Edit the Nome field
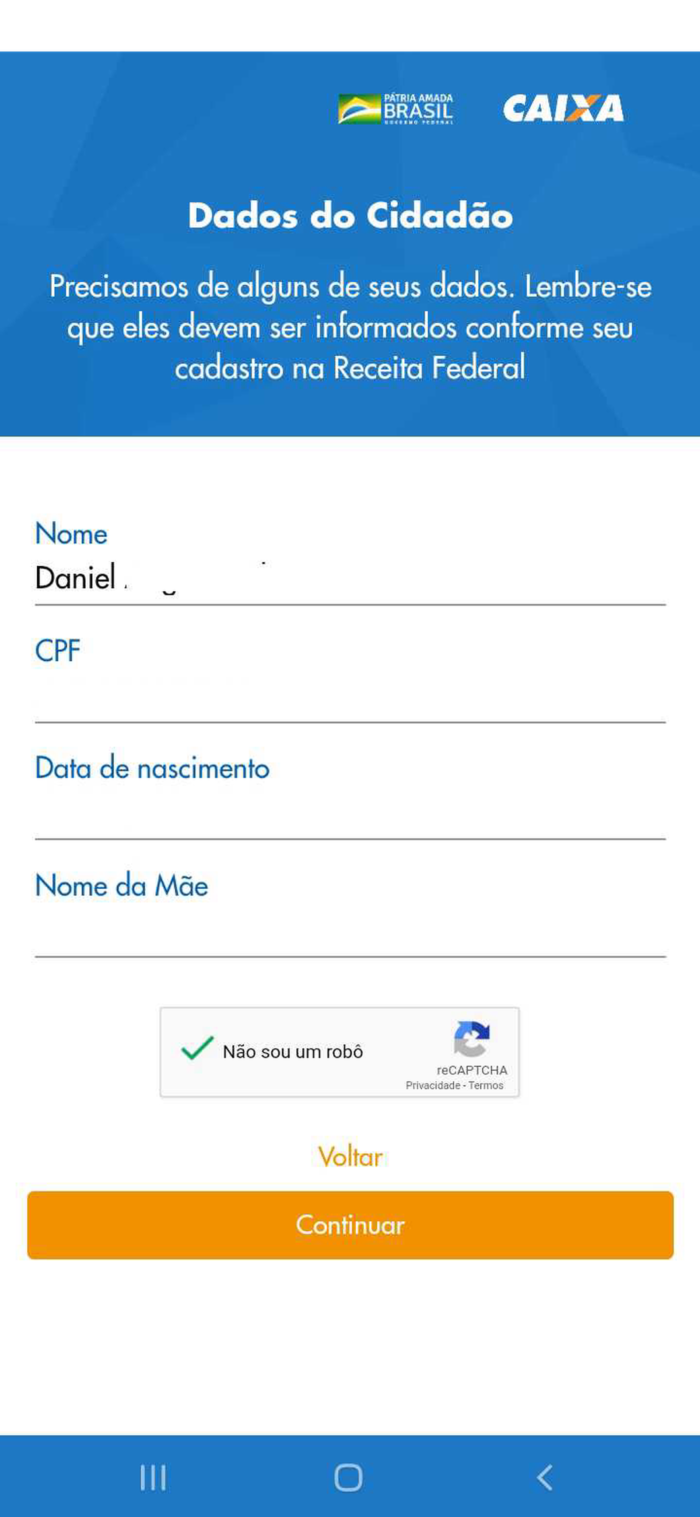Image resolution: width=700 pixels, height=1517 pixels. (350, 579)
